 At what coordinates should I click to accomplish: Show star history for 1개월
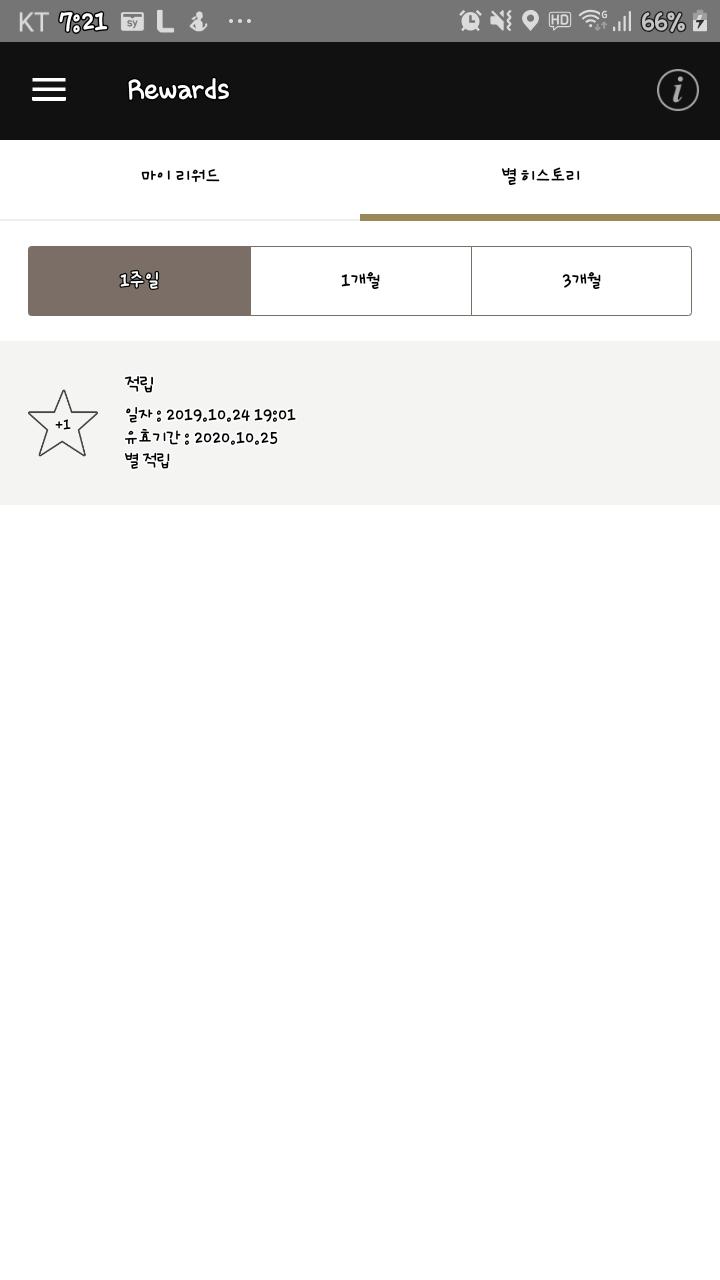tap(360, 281)
